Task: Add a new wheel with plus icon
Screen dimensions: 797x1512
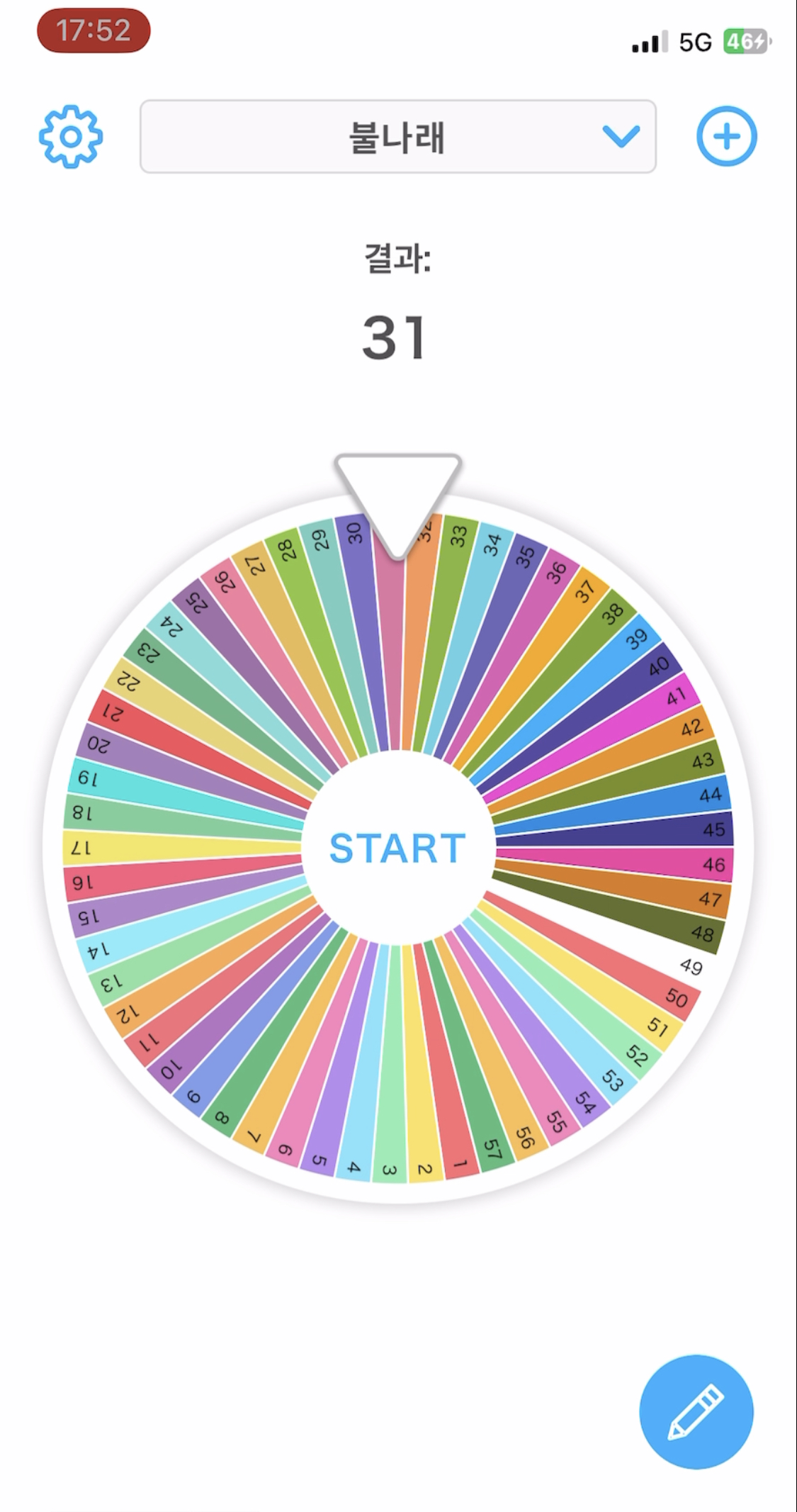Action: 726,137
